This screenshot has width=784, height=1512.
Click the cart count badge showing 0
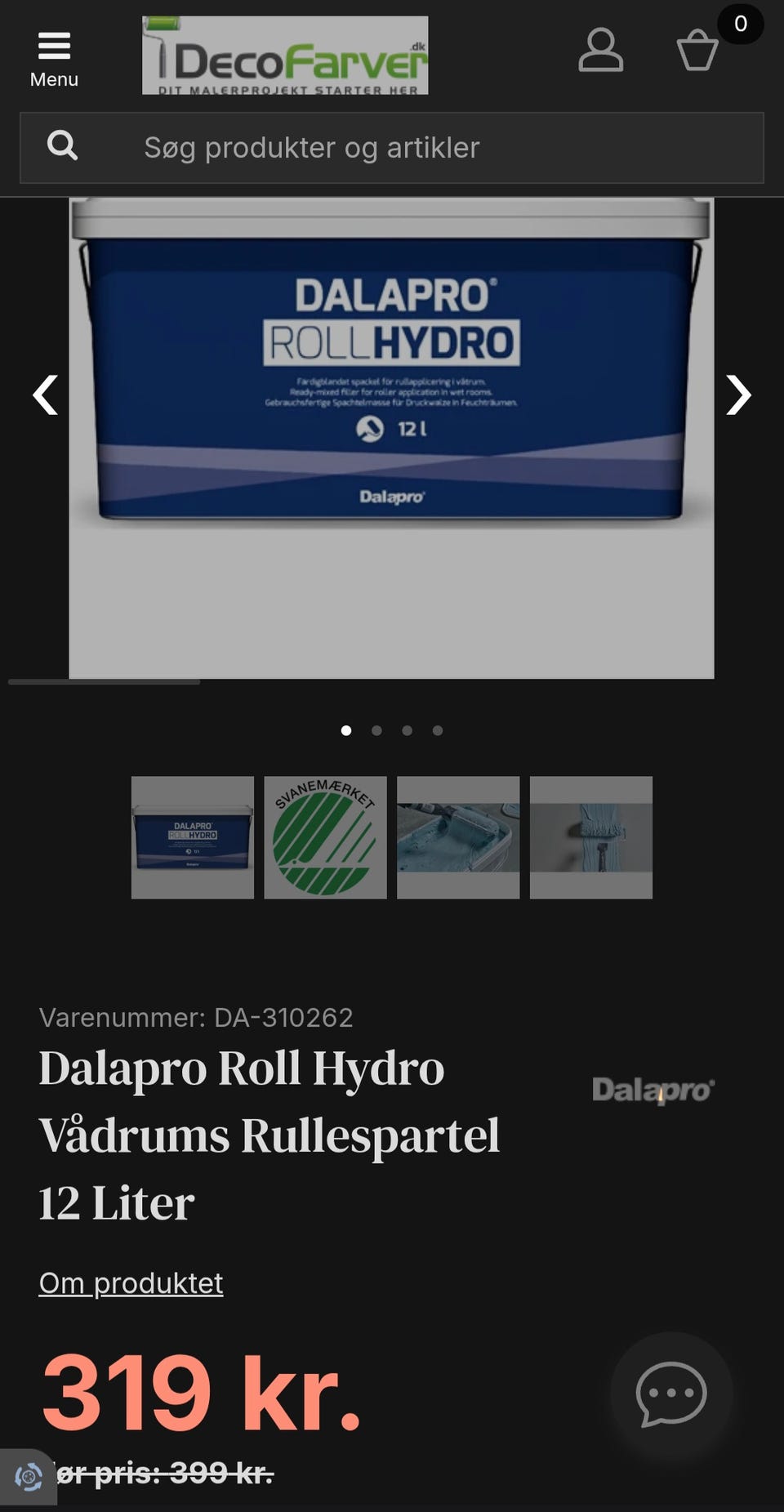pyautogui.click(x=739, y=25)
